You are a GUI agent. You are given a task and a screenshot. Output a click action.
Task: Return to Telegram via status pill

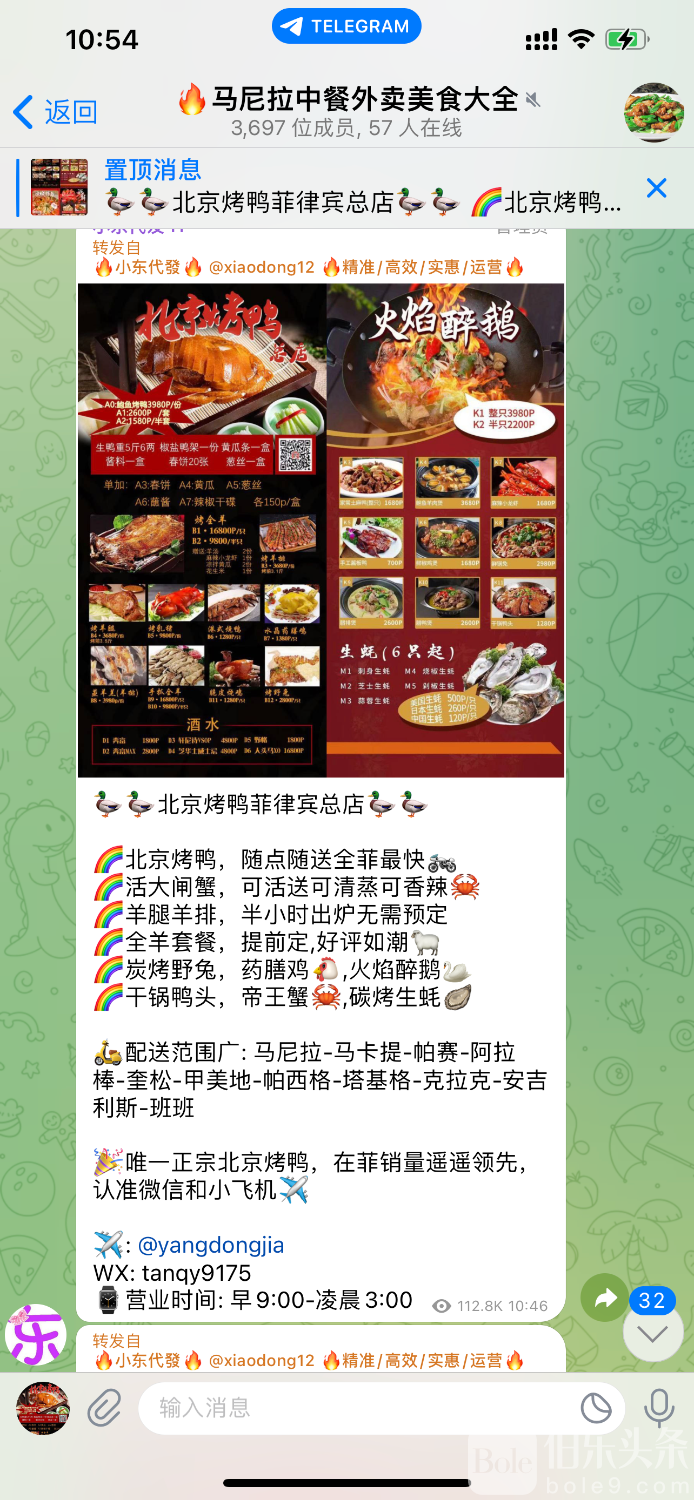[x=346, y=27]
